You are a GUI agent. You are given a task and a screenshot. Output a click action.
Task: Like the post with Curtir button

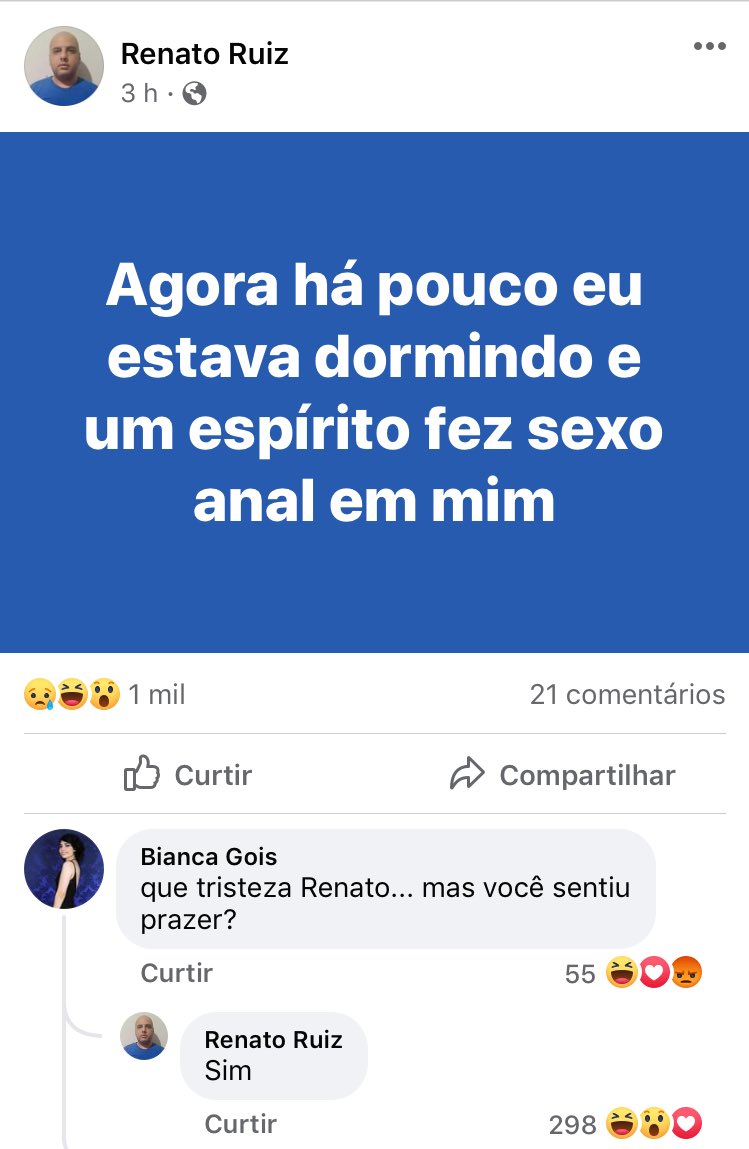click(x=188, y=775)
